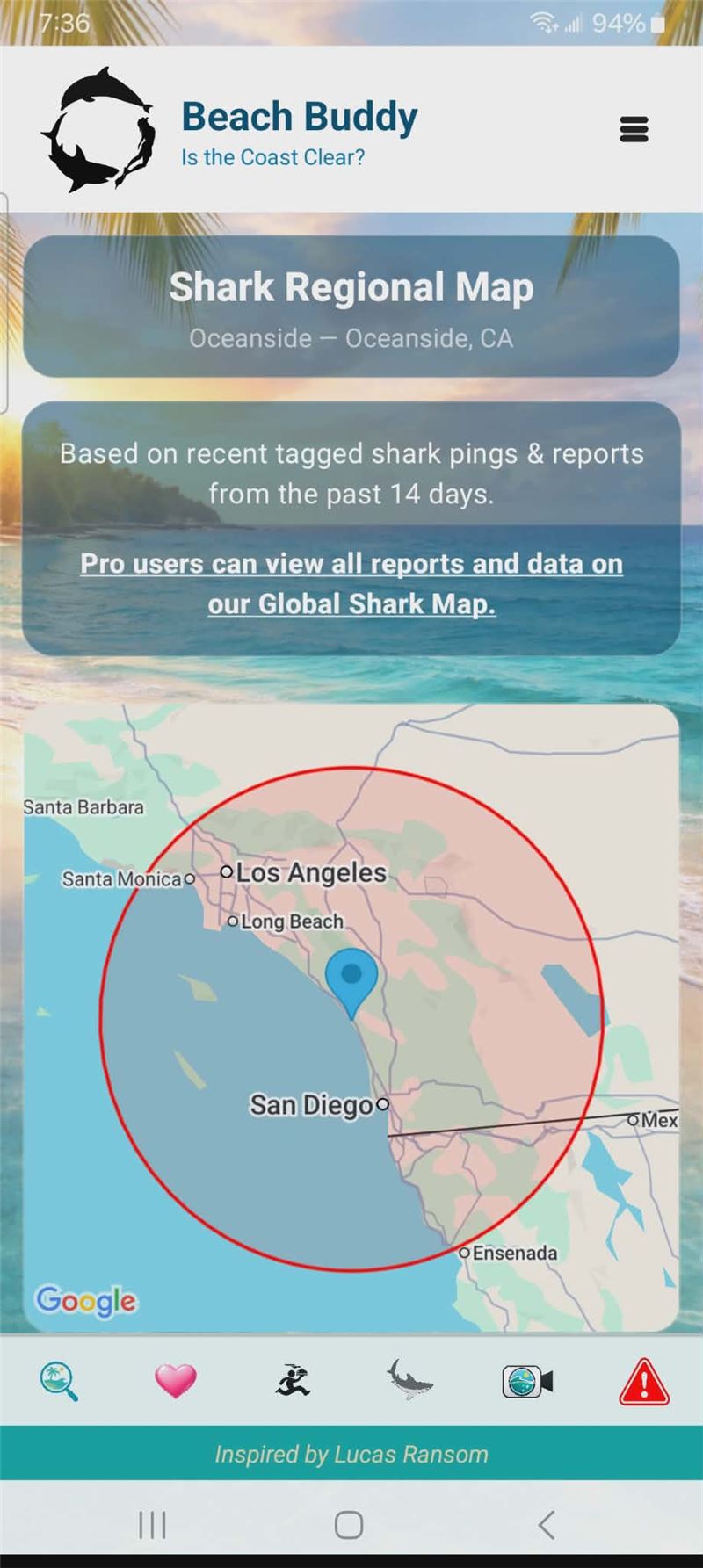Go back with system back button

point(547,1525)
